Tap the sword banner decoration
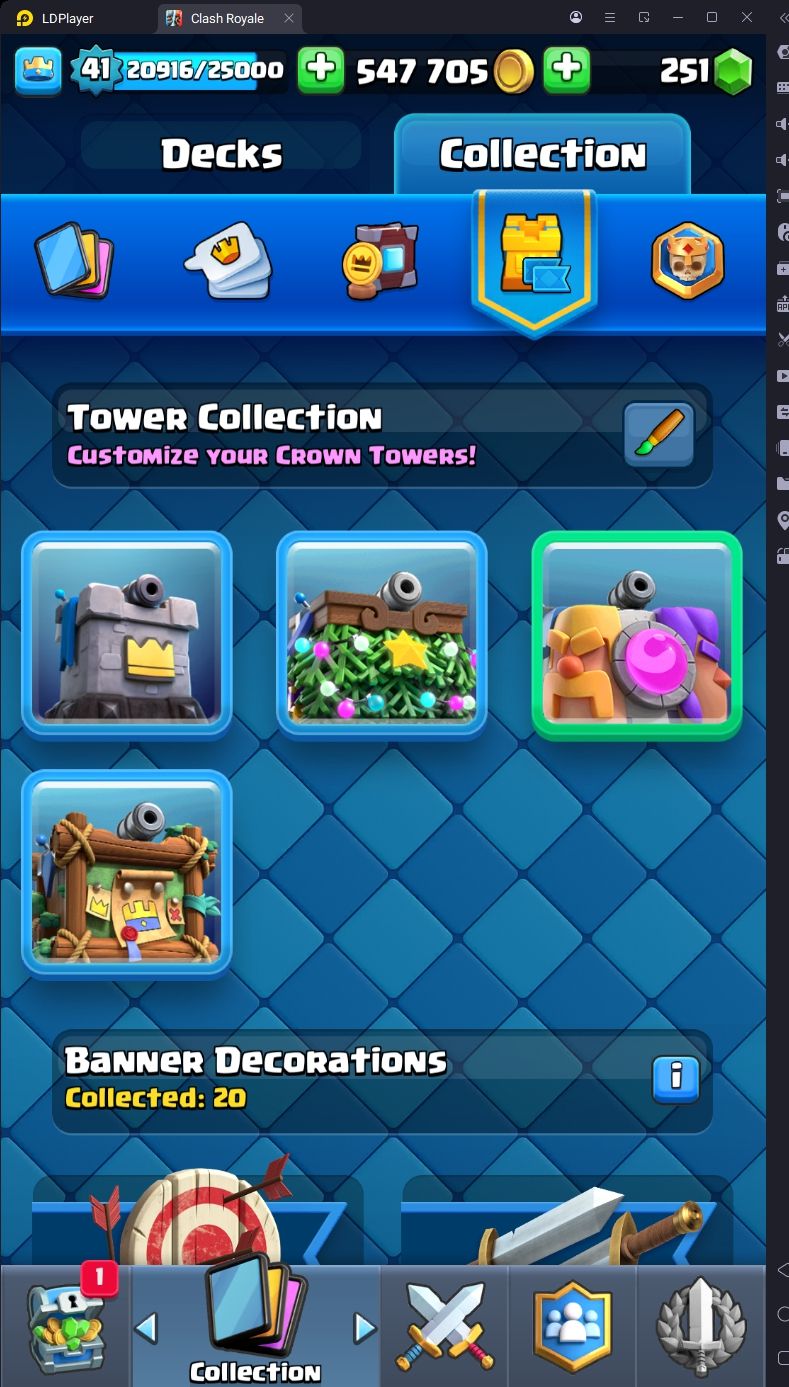 pos(568,1218)
